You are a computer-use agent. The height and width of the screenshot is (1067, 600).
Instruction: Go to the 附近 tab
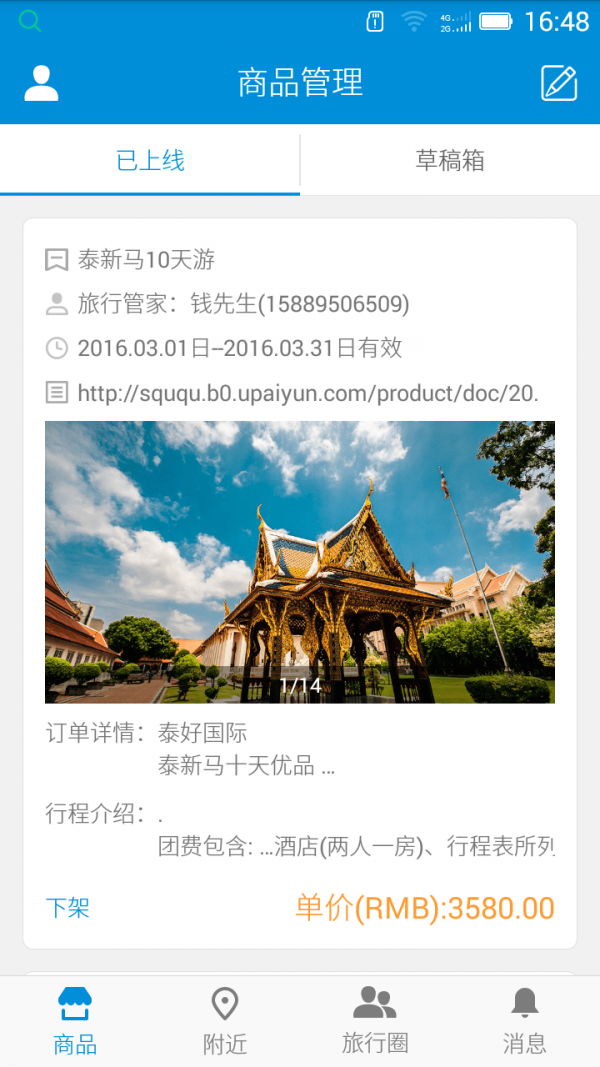(224, 1021)
